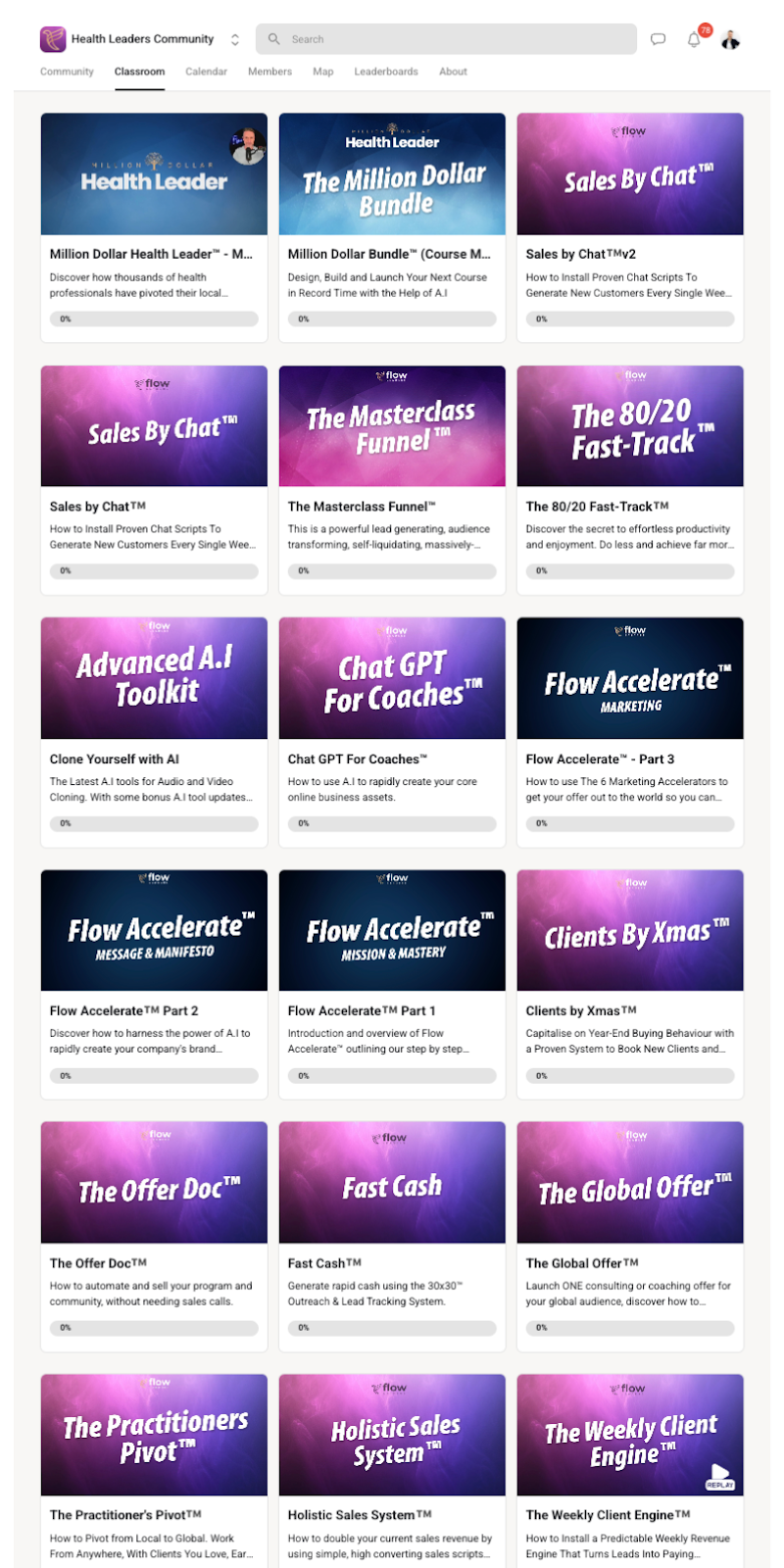Screen dimensions: 784x1568
Task: Select the Map tab
Action: click(x=322, y=72)
